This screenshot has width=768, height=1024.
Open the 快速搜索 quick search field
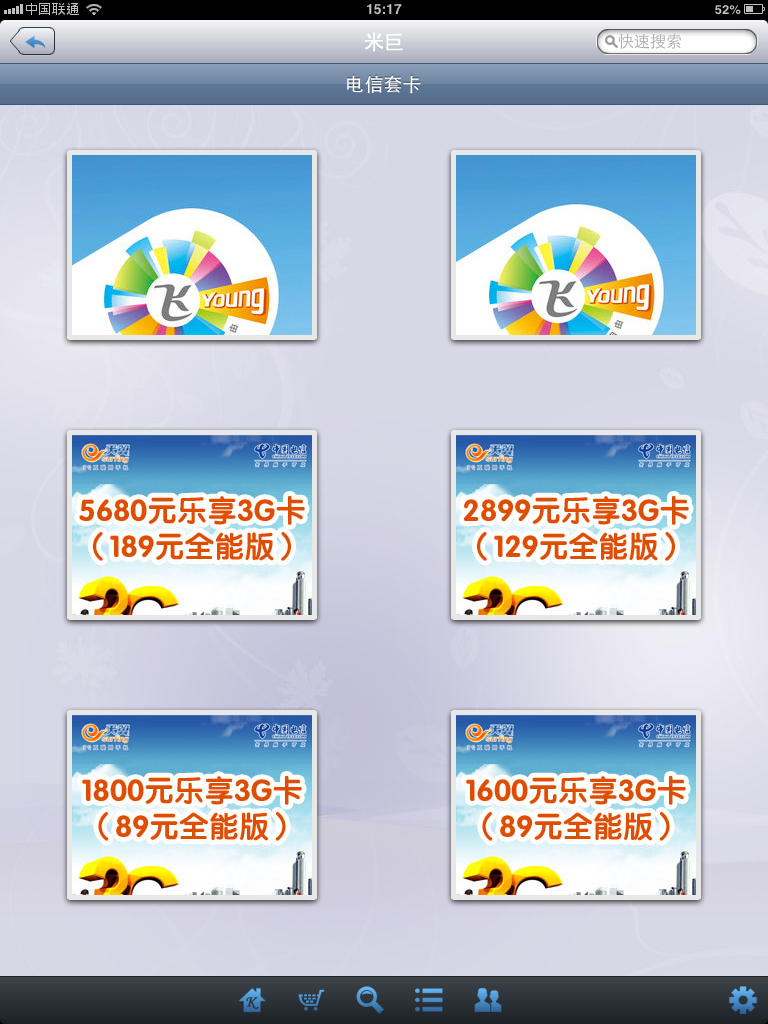676,42
